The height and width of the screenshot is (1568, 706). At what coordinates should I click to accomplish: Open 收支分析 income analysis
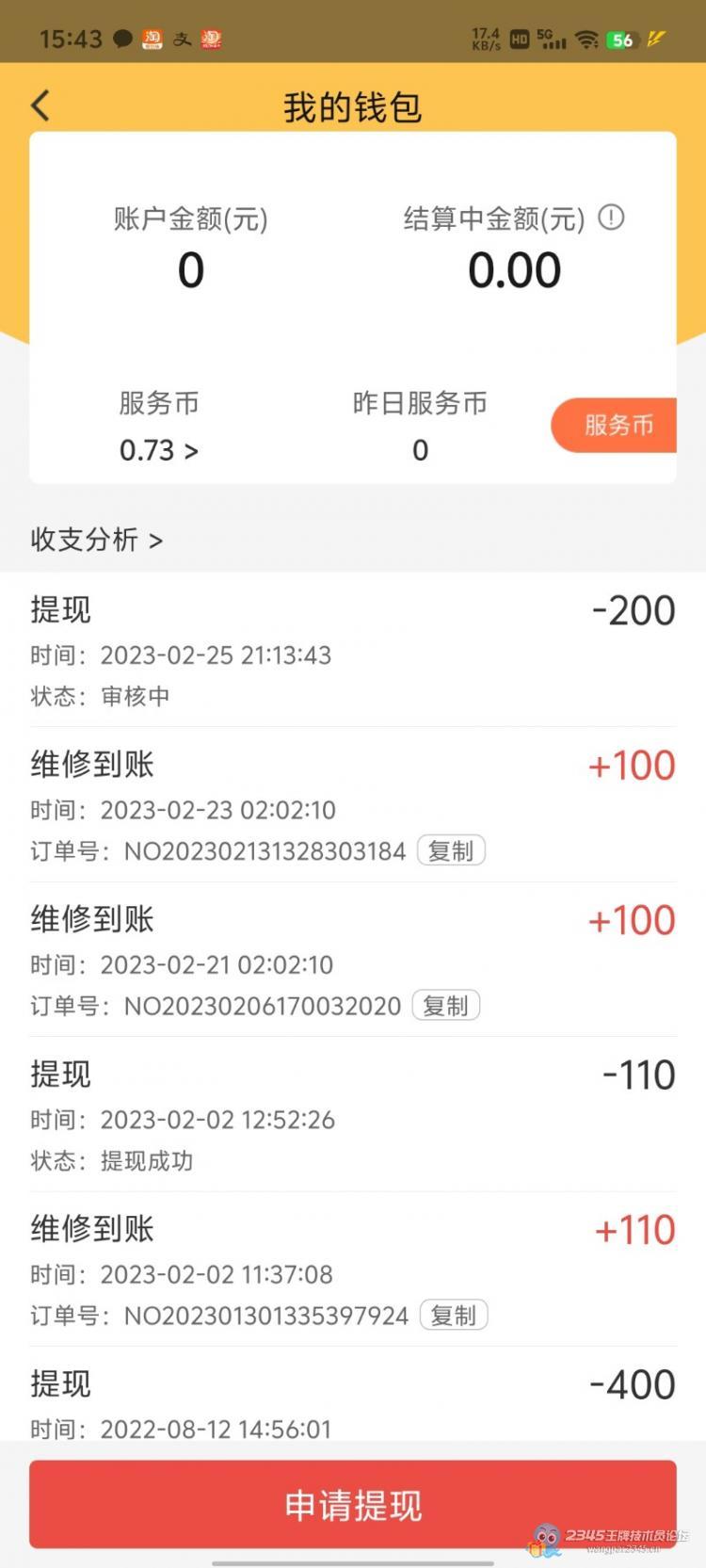[96, 540]
